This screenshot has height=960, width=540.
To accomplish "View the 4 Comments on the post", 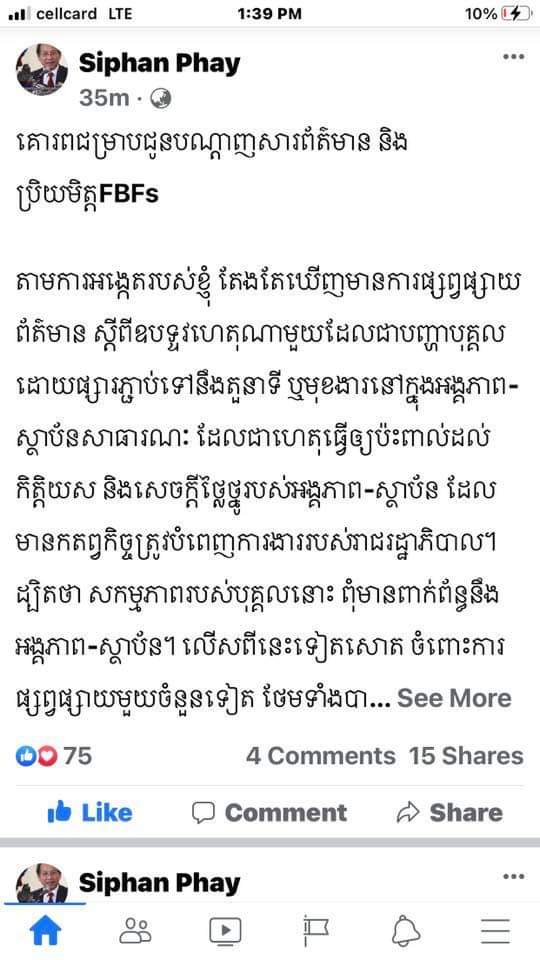I will pyautogui.click(x=320, y=756).
